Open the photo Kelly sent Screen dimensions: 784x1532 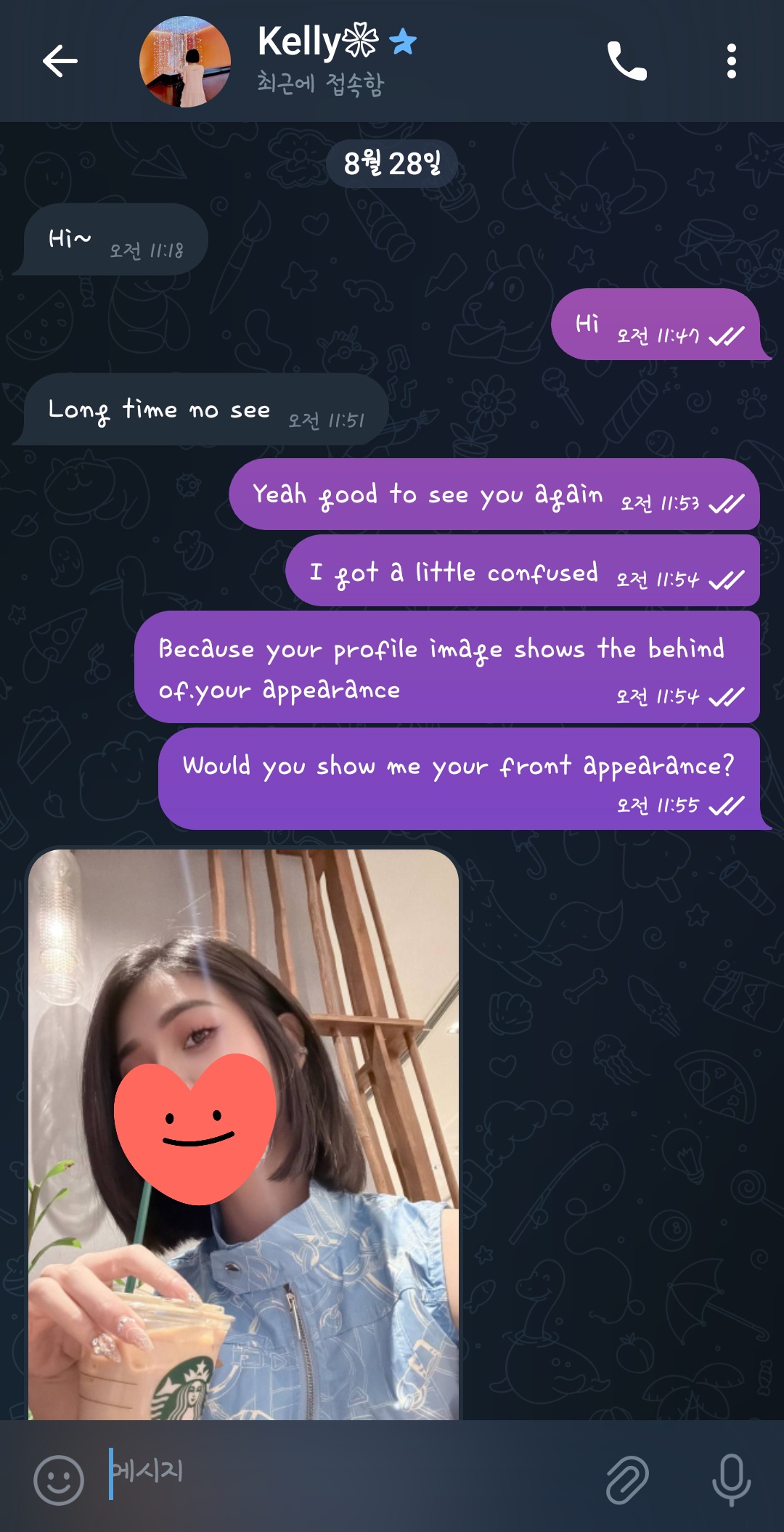pyautogui.click(x=243, y=1134)
